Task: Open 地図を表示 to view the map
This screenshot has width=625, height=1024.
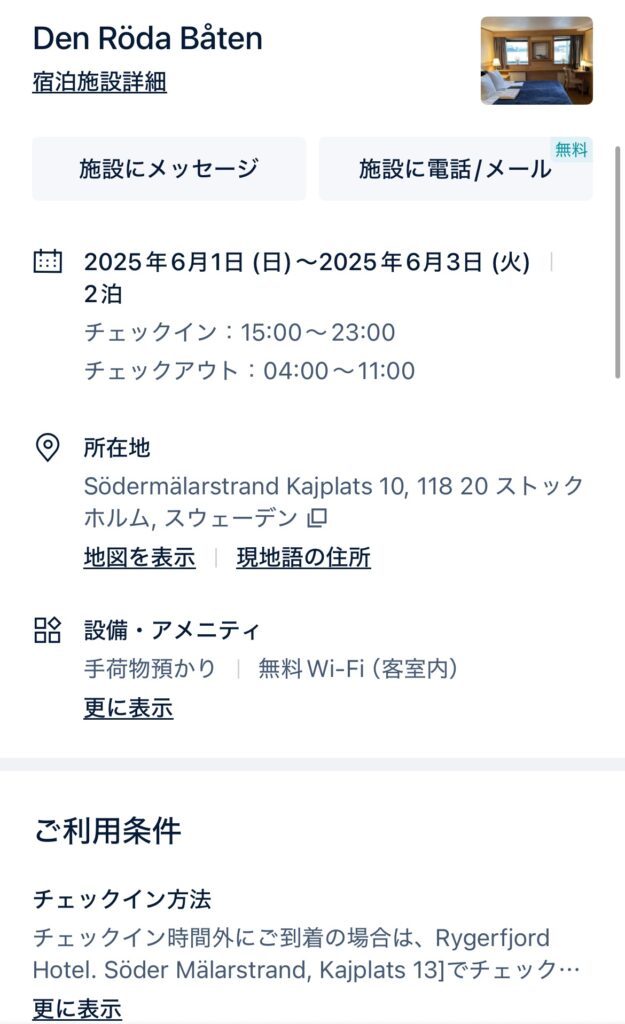Action: 139,557
